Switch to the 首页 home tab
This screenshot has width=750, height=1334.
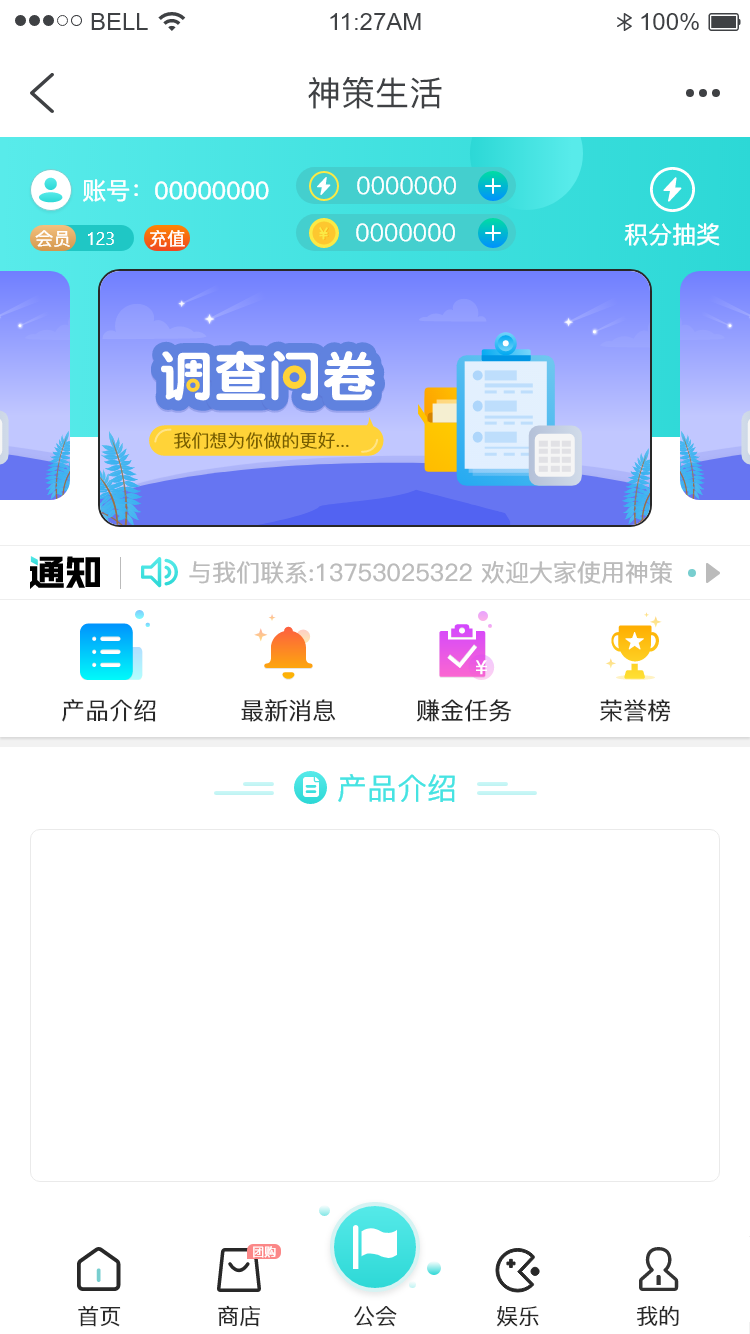click(x=99, y=1286)
